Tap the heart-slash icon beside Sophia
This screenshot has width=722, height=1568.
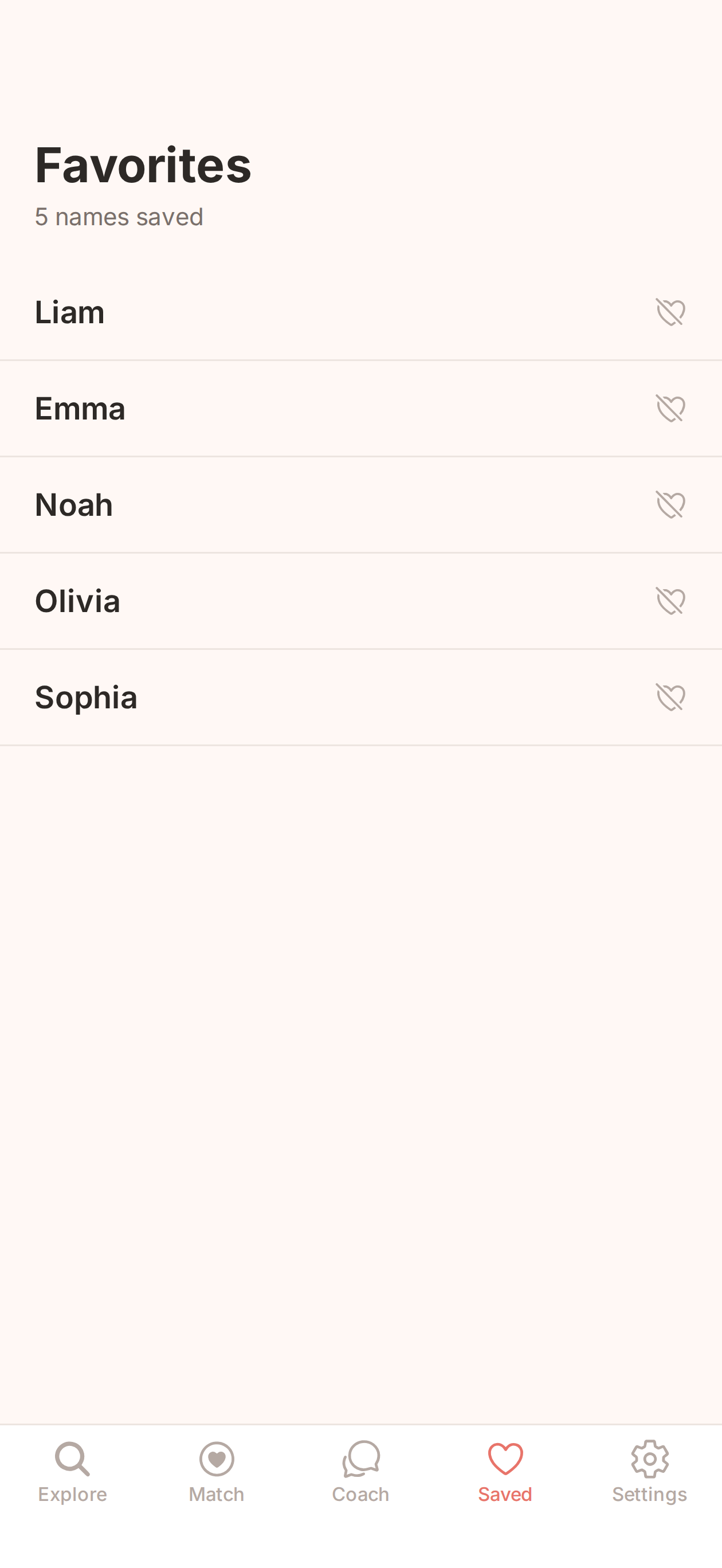(x=671, y=697)
